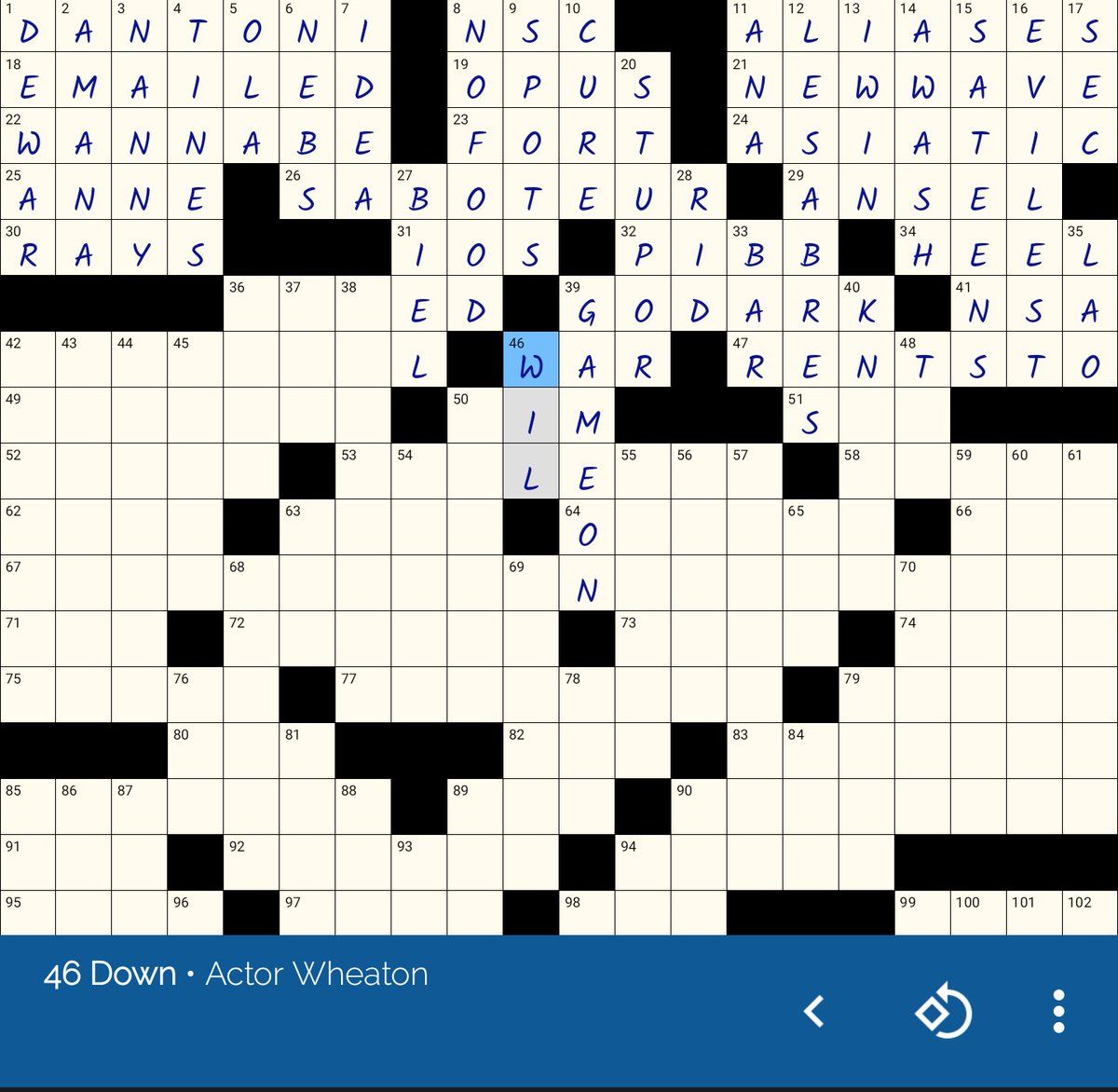Select the empty square numbered 91
1118x1092 pixels.
(28, 864)
